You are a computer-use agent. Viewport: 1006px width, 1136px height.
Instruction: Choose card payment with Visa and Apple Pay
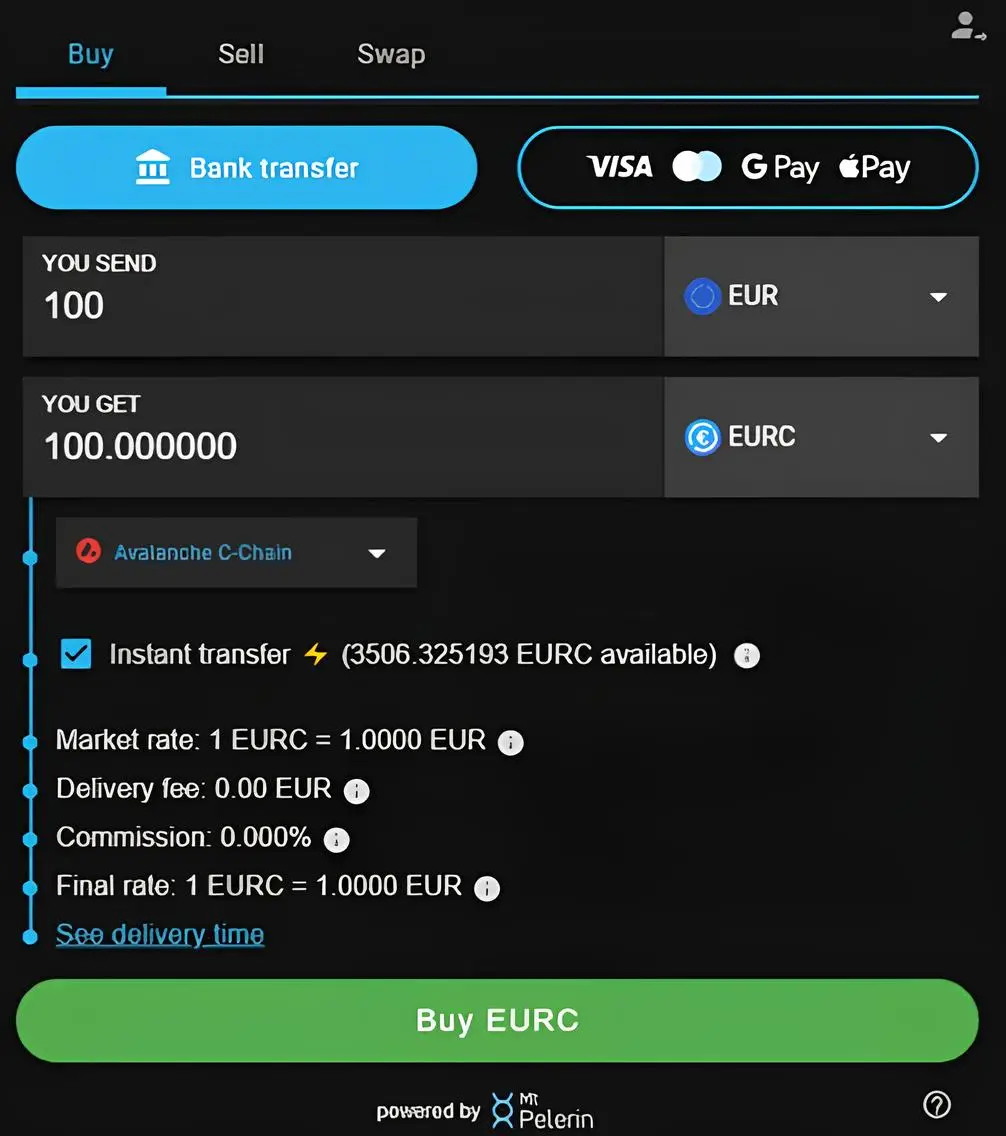click(x=747, y=167)
